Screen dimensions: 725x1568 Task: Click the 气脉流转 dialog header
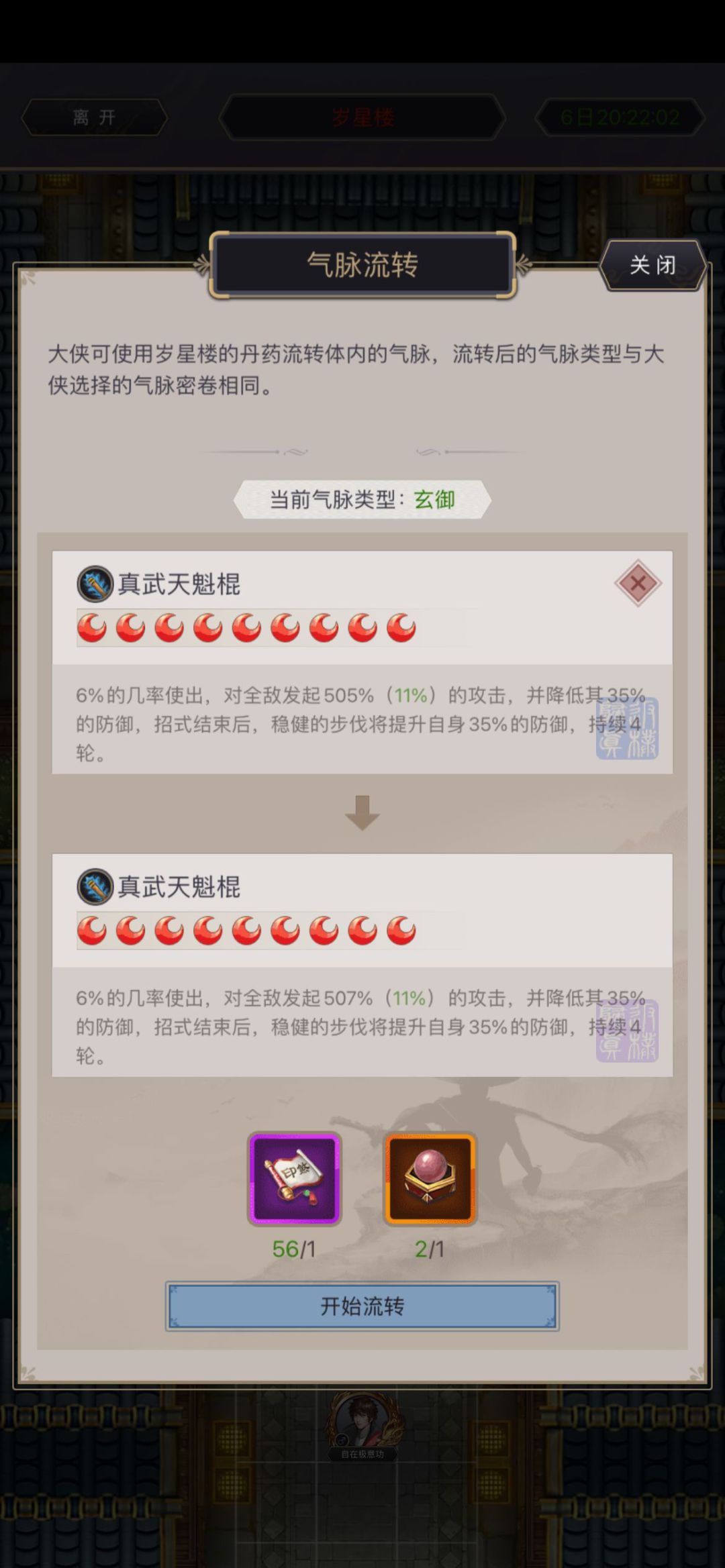[362, 264]
